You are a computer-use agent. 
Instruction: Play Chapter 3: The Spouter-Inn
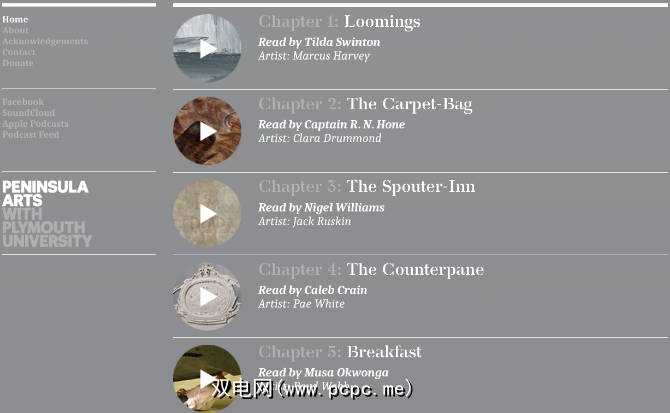pyautogui.click(x=207, y=213)
